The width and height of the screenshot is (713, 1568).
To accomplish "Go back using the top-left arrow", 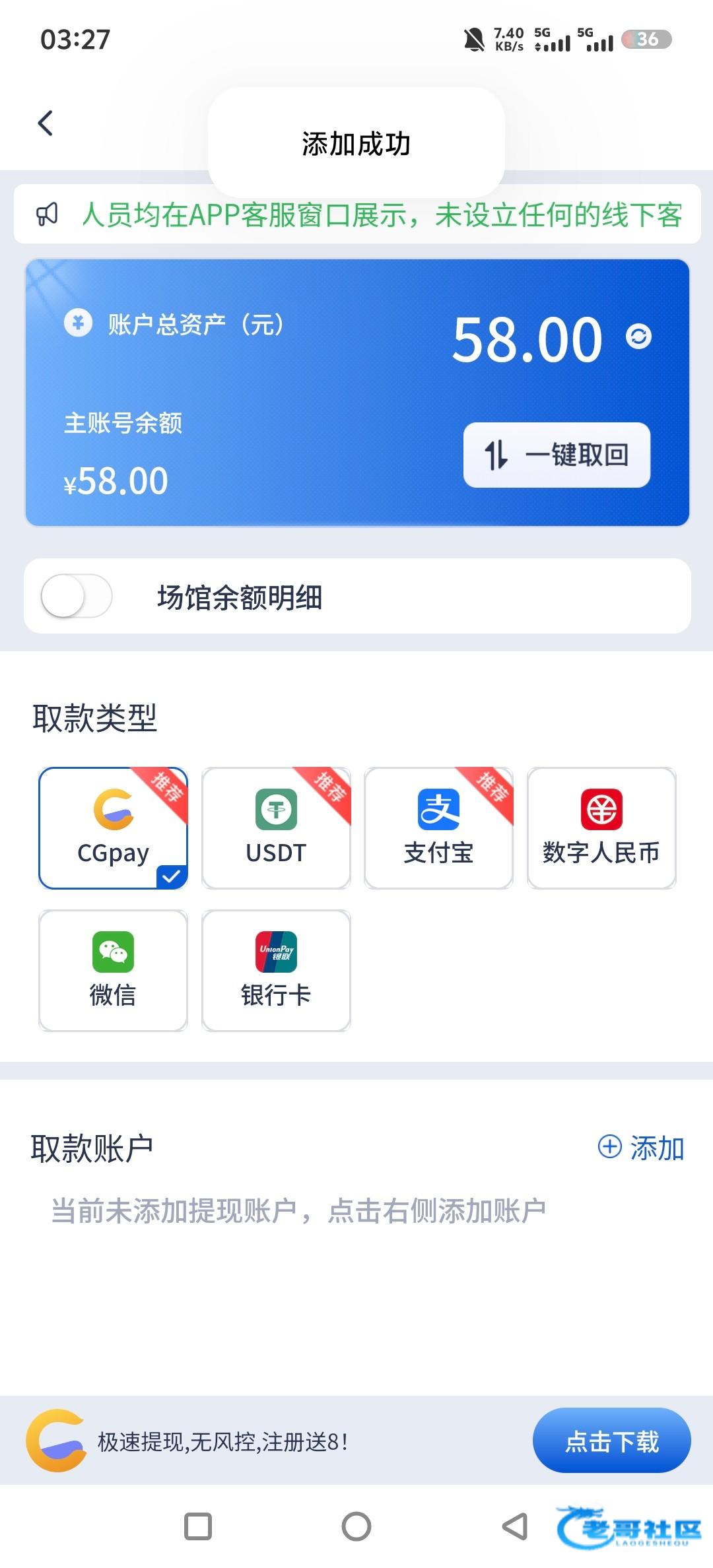I will pyautogui.click(x=45, y=123).
